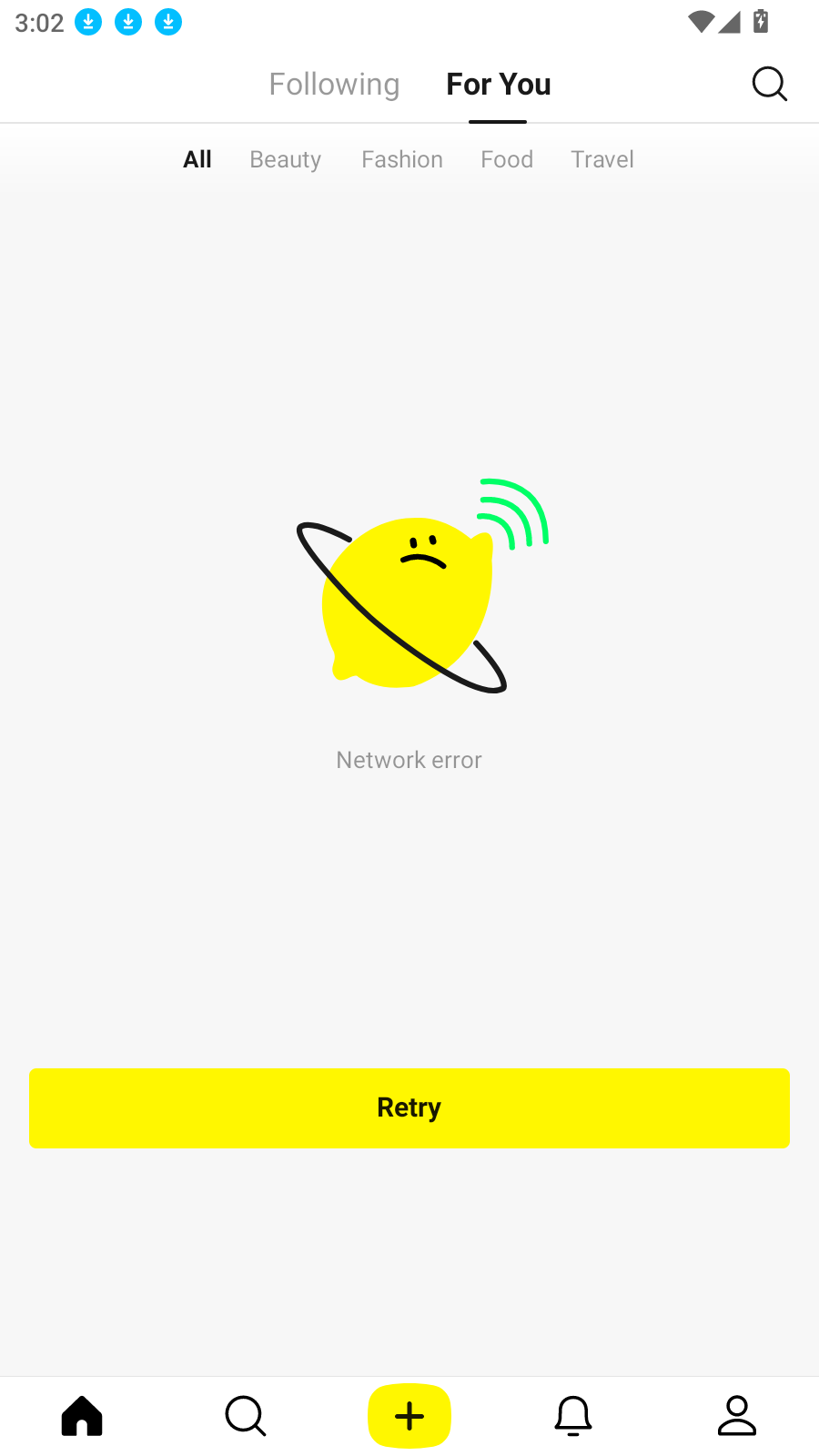Select the For You tab
Viewport: 819px width, 1456px height.
click(498, 85)
